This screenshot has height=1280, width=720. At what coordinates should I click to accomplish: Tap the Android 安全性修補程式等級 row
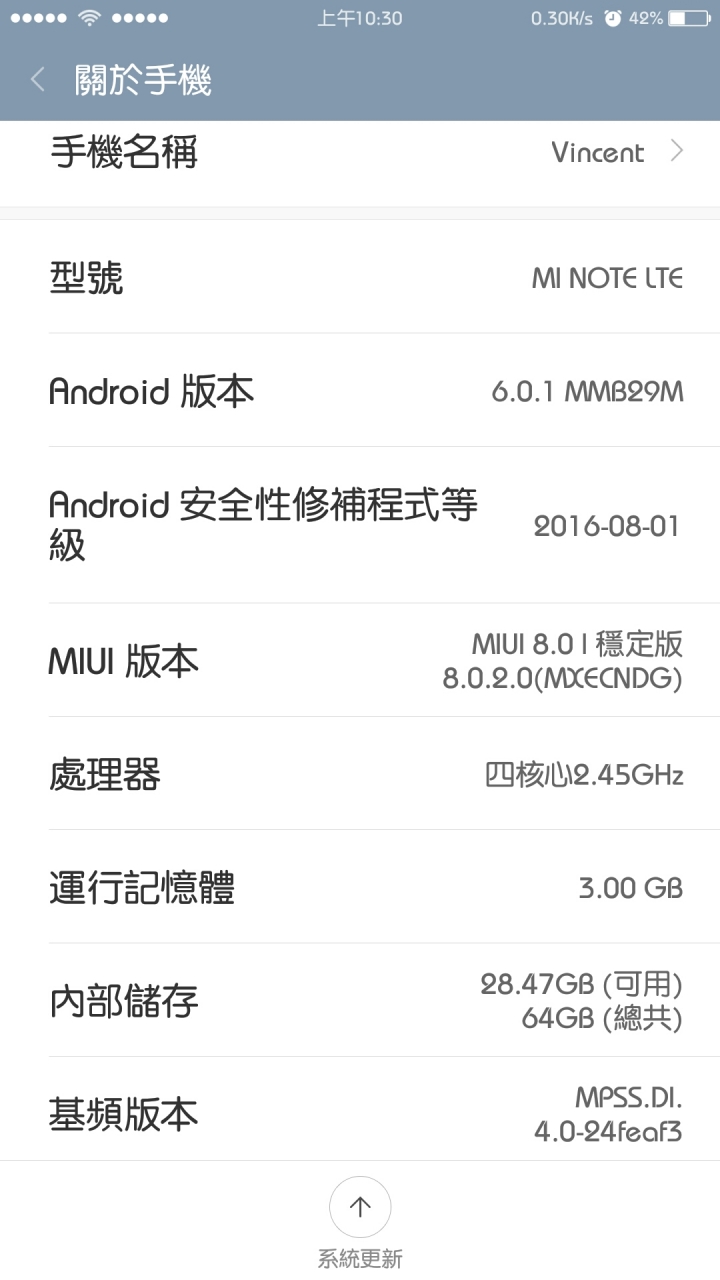[x=360, y=525]
